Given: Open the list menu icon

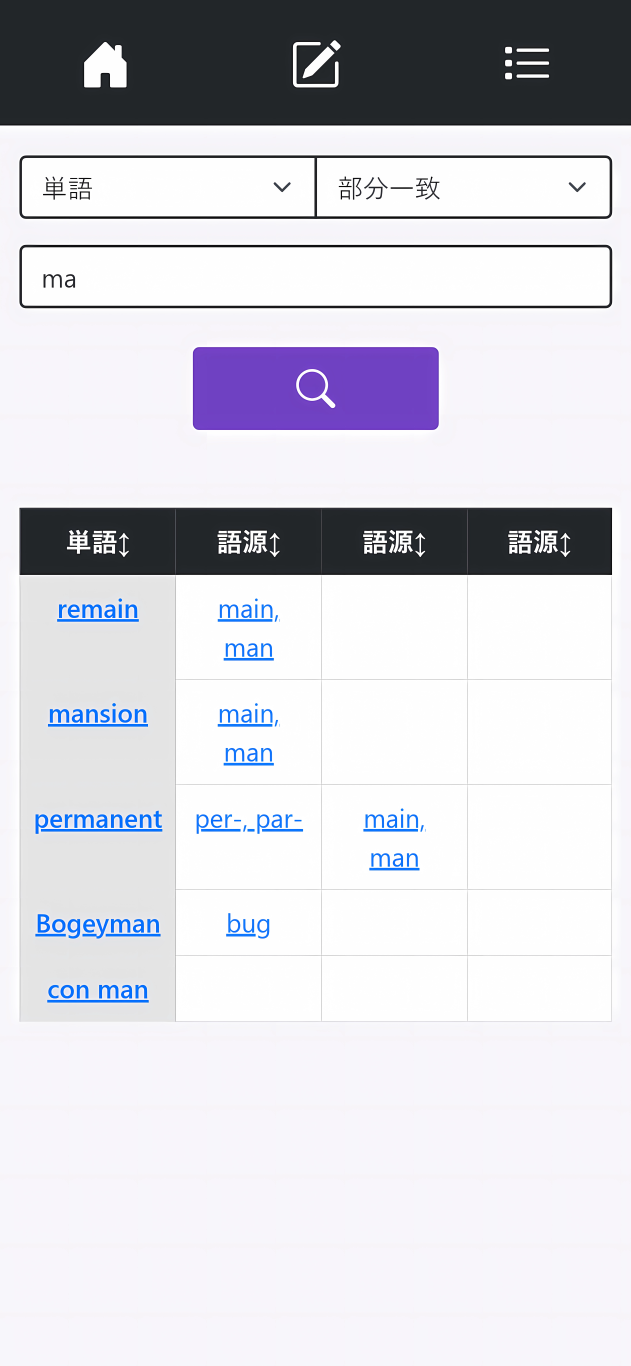Looking at the screenshot, I should point(527,63).
